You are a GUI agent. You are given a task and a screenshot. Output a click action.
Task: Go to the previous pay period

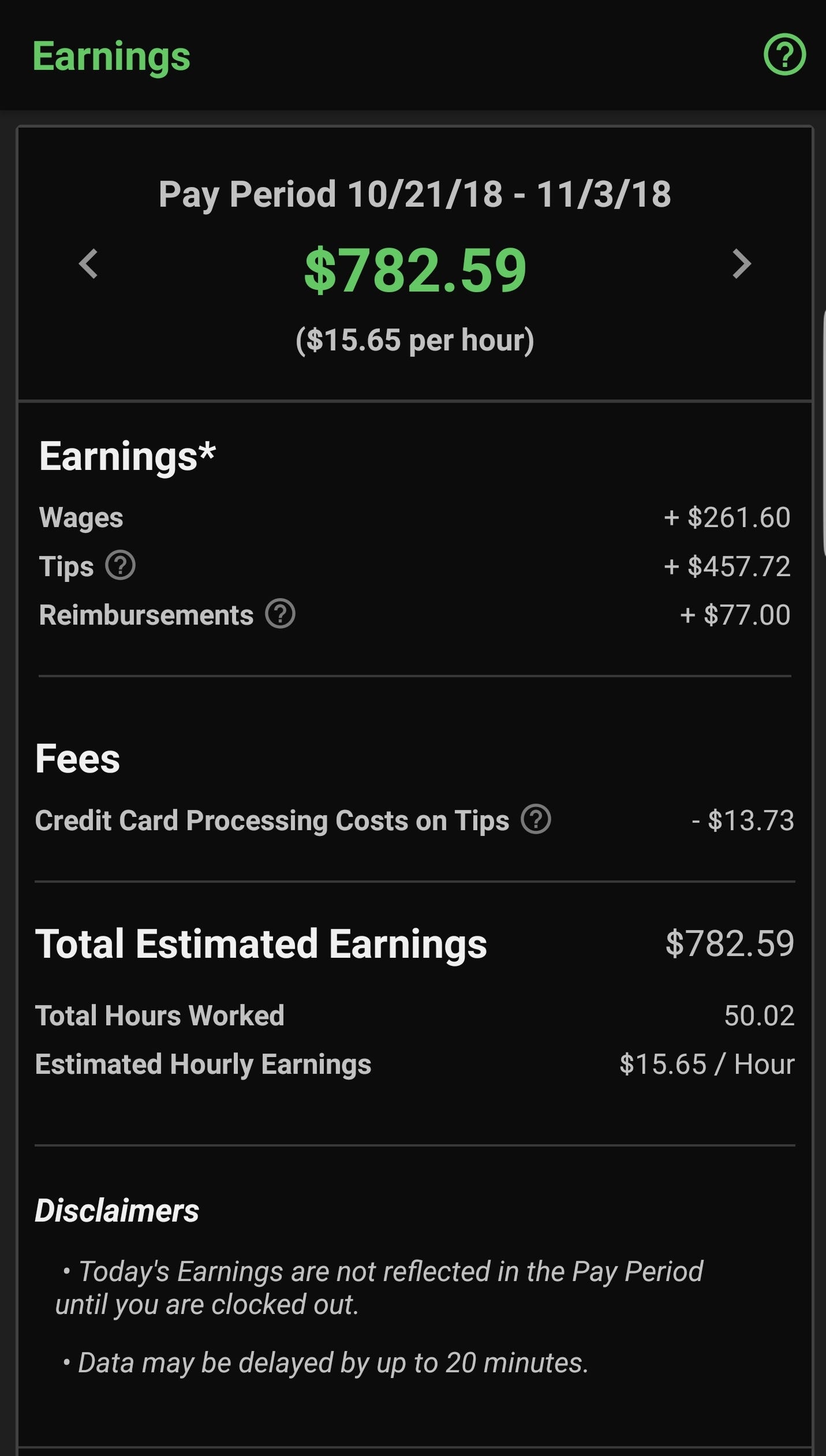[88, 264]
